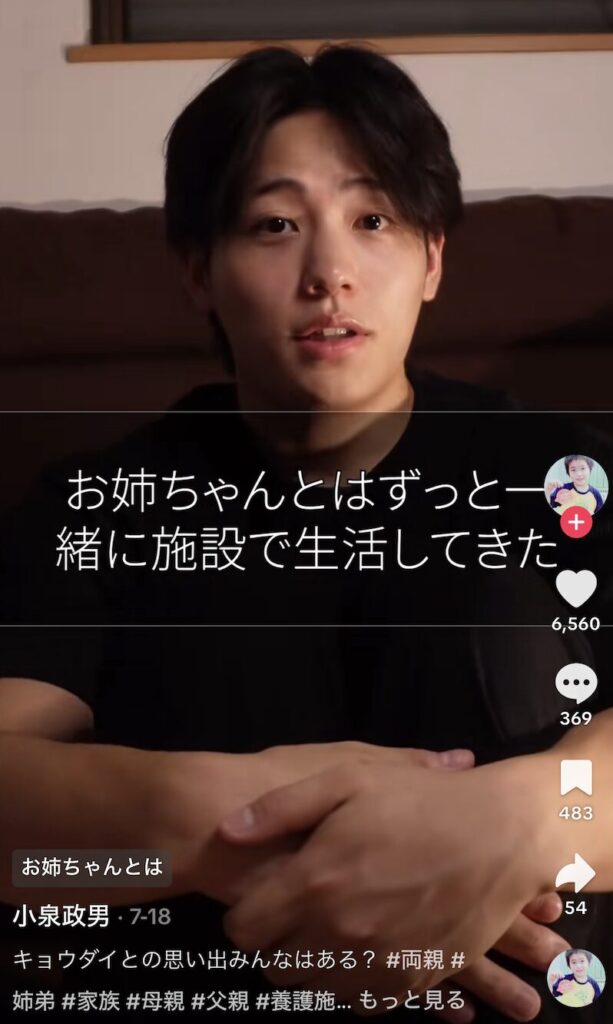Expand caption with もっと見る
The image size is (613, 1024).
tap(411, 999)
